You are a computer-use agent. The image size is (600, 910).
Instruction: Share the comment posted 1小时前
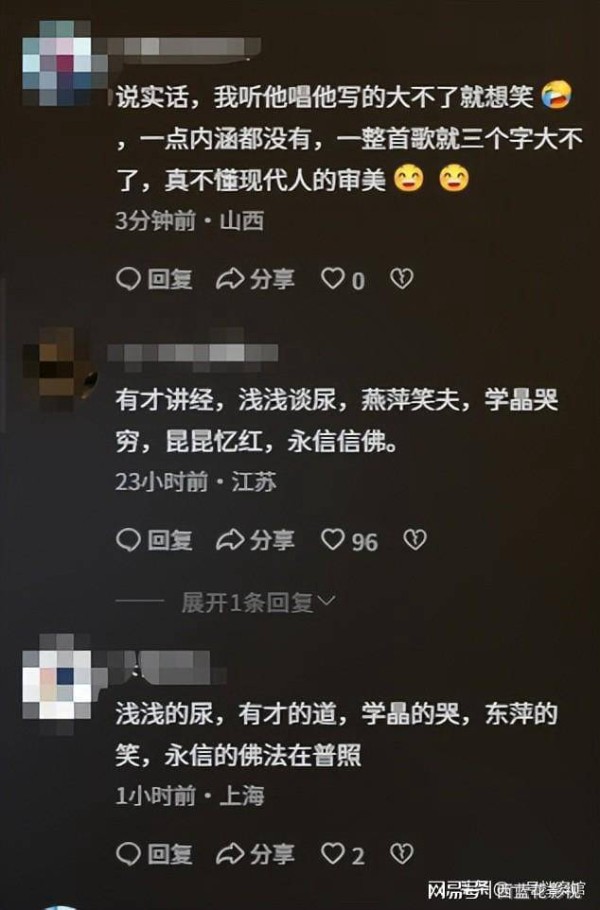256,854
